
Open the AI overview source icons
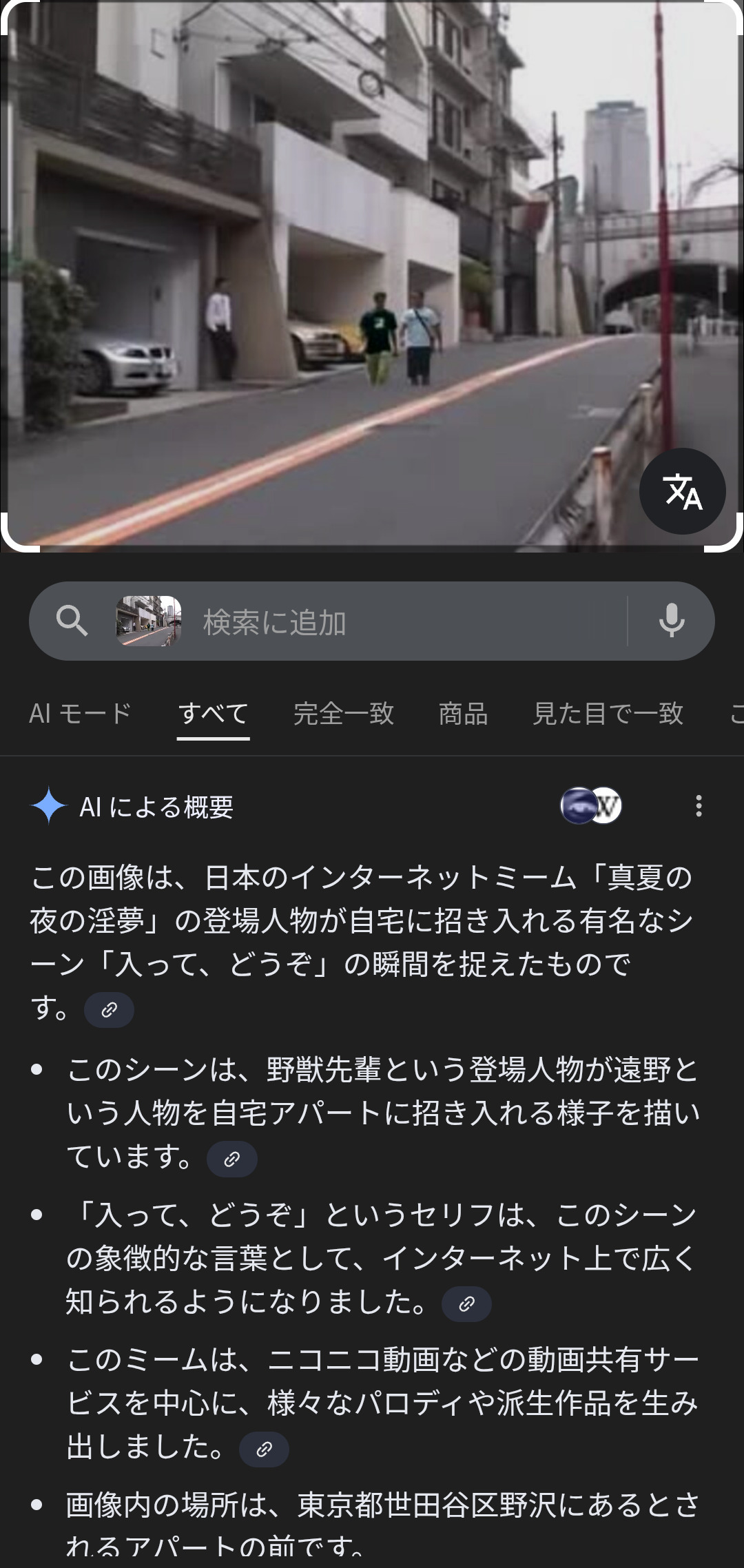(591, 806)
